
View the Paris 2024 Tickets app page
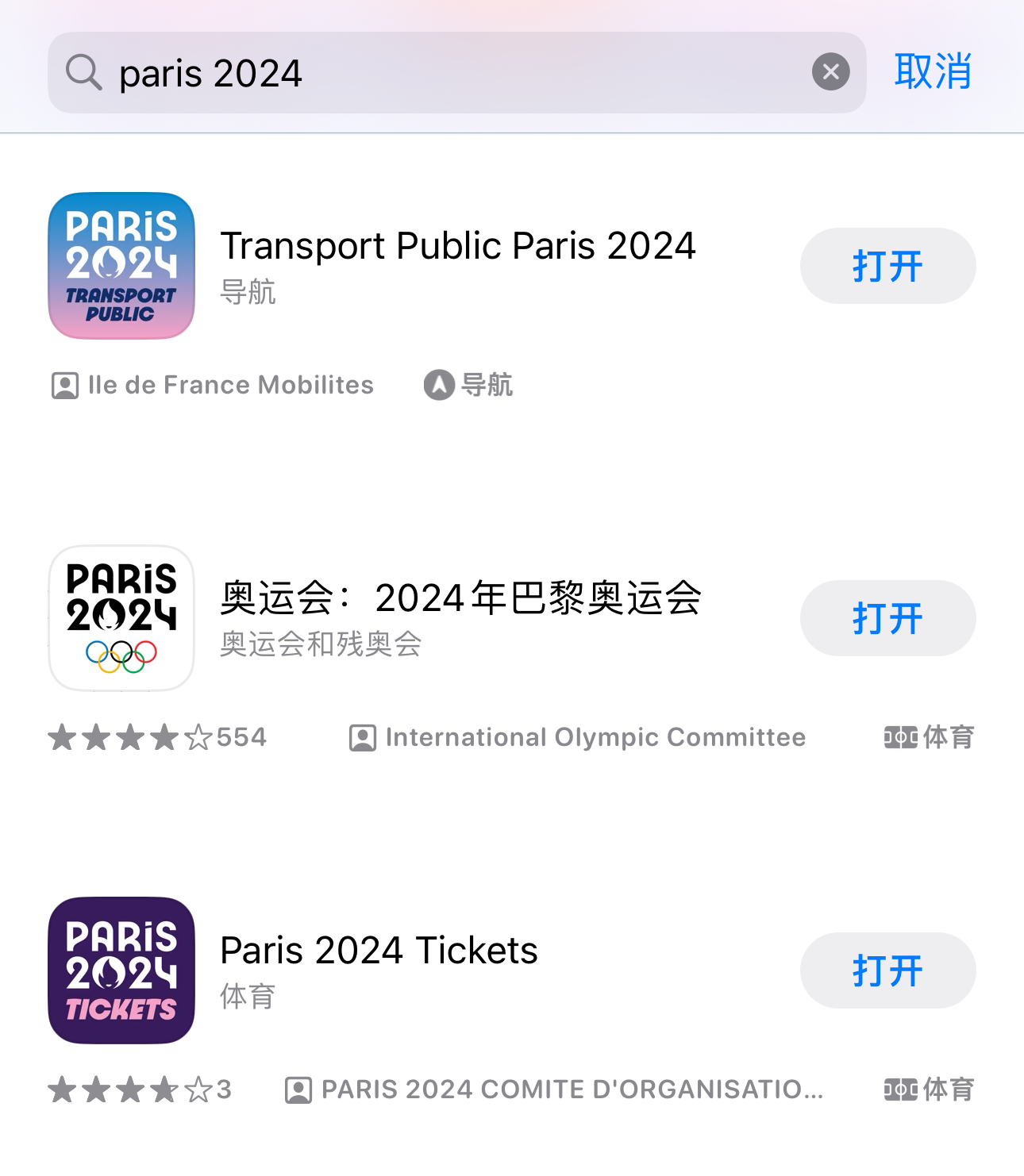coord(379,951)
